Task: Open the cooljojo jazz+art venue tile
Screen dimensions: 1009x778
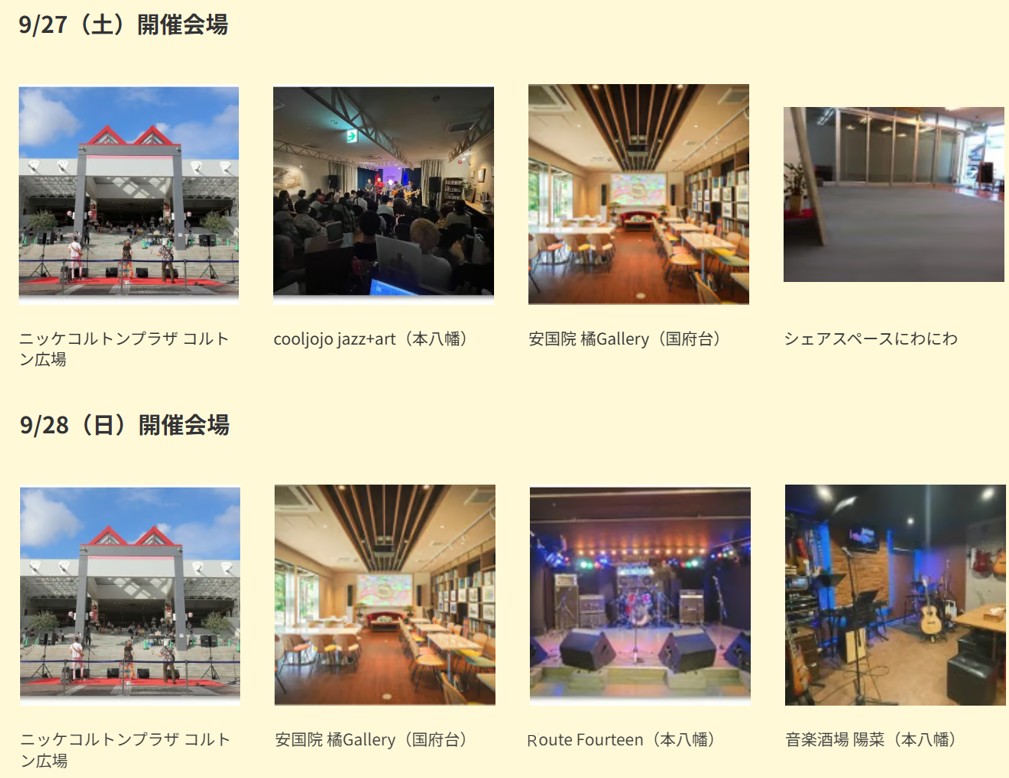Action: (383, 194)
